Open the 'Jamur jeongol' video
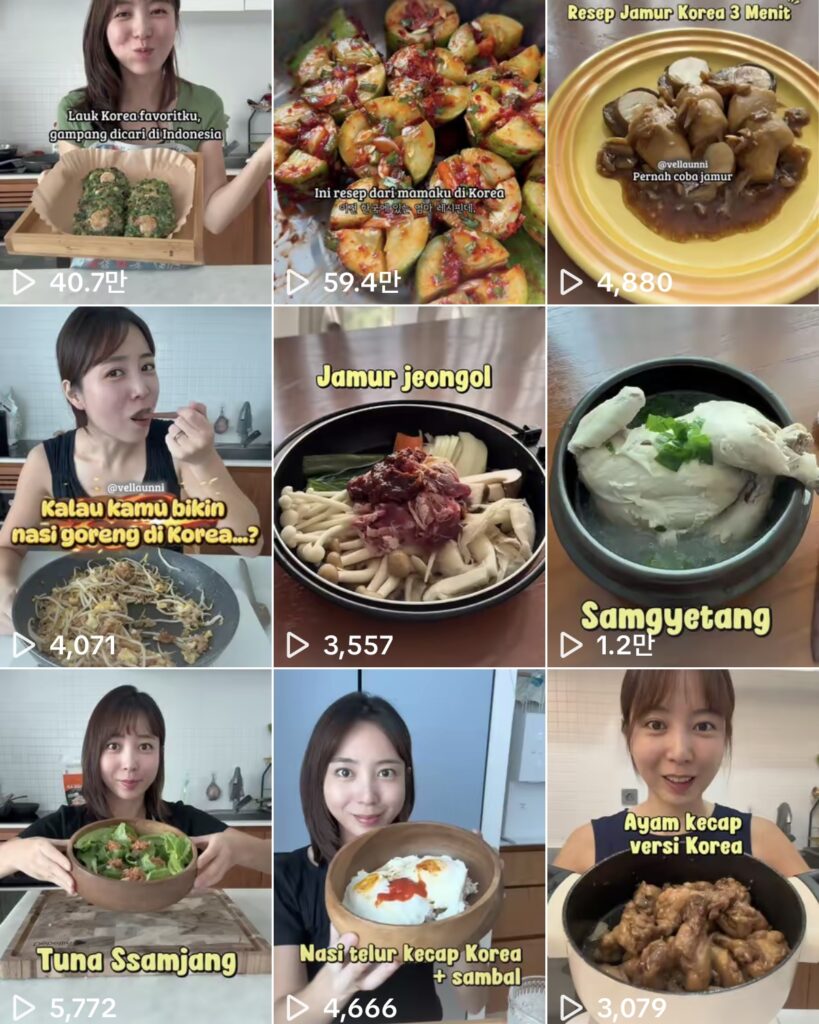The width and height of the screenshot is (819, 1024). 409,487
